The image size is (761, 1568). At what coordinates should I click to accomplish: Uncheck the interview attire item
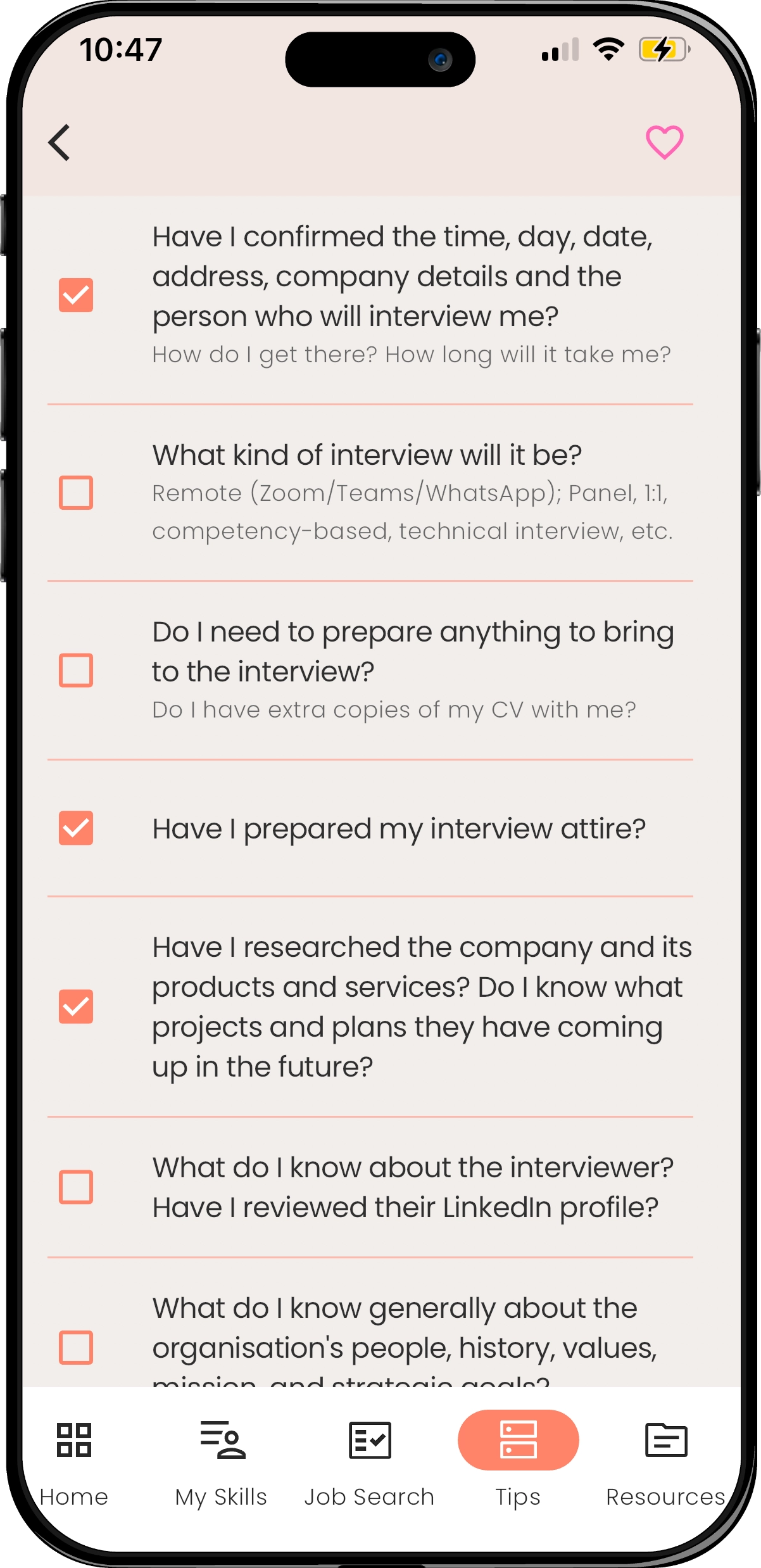point(76,828)
